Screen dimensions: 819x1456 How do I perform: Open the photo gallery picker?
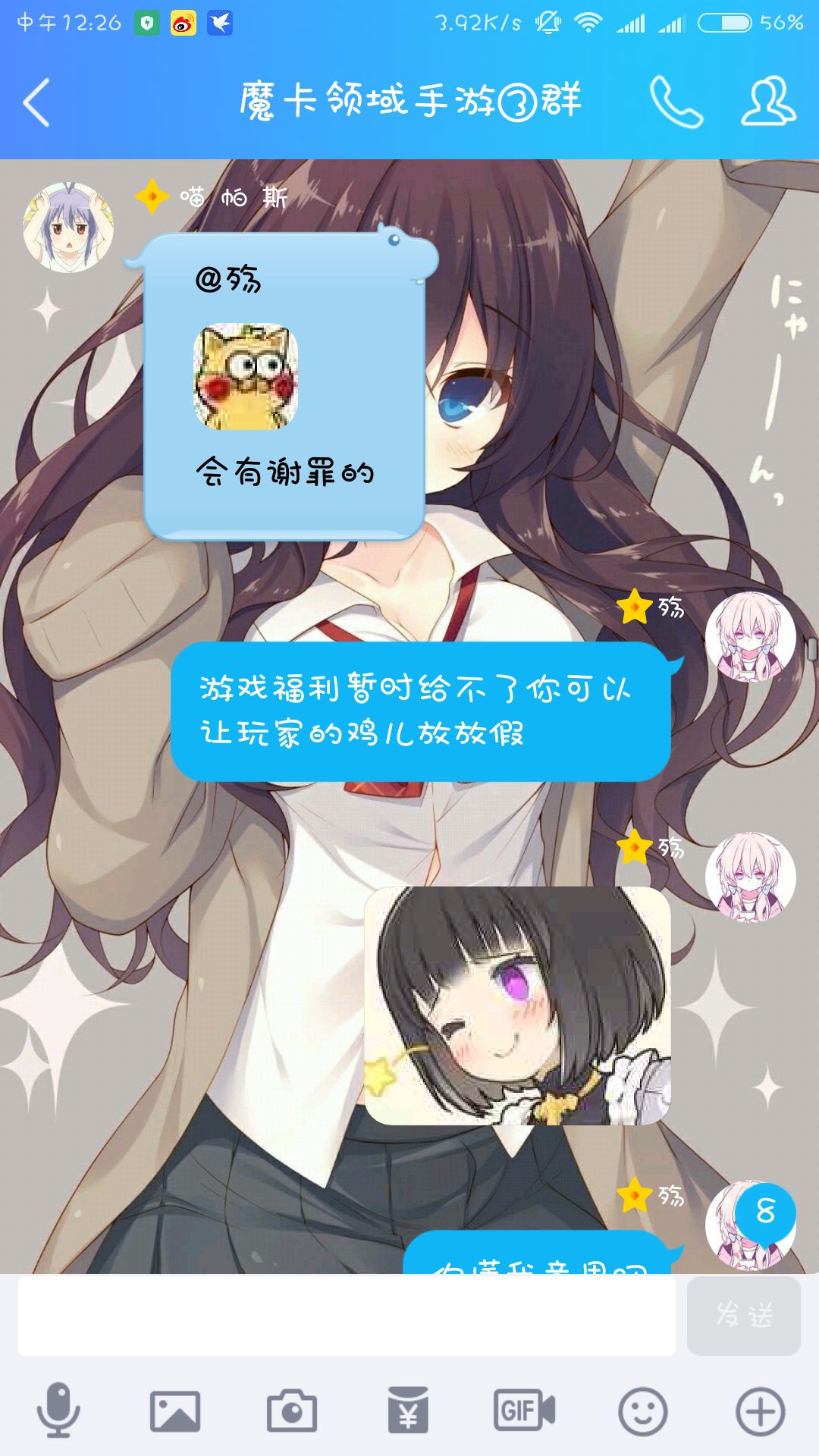(175, 1411)
